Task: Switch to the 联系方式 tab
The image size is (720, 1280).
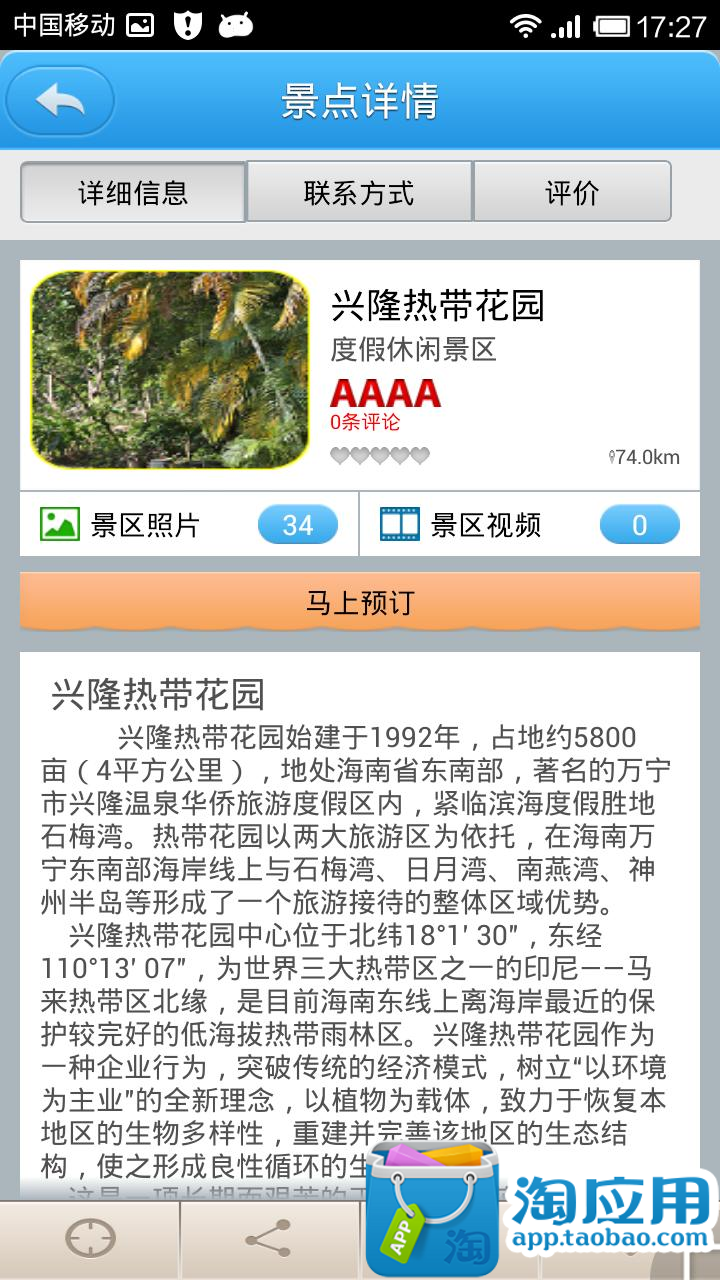Action: point(359,192)
